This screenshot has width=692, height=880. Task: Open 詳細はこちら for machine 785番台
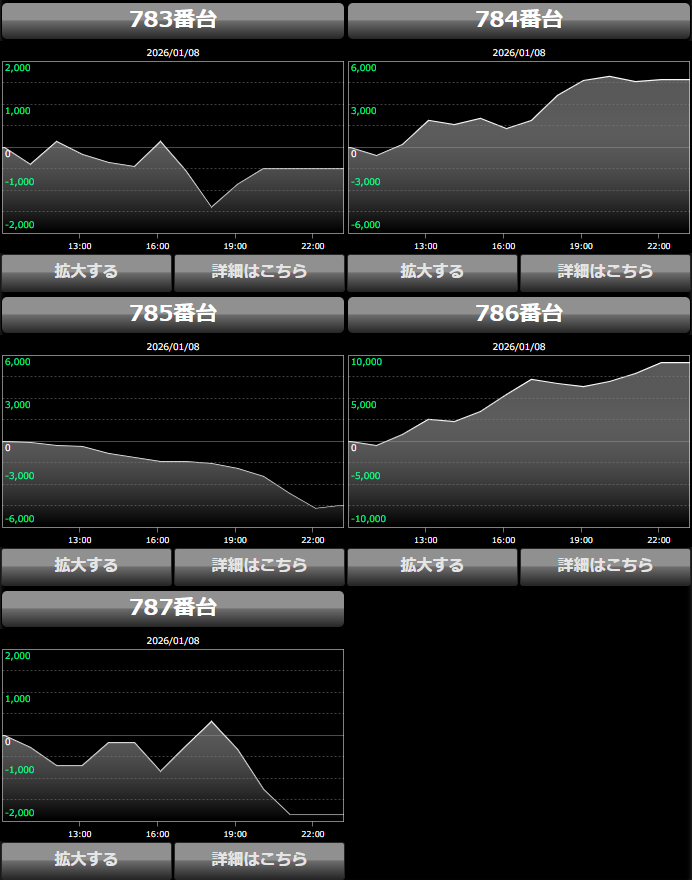[259, 566]
